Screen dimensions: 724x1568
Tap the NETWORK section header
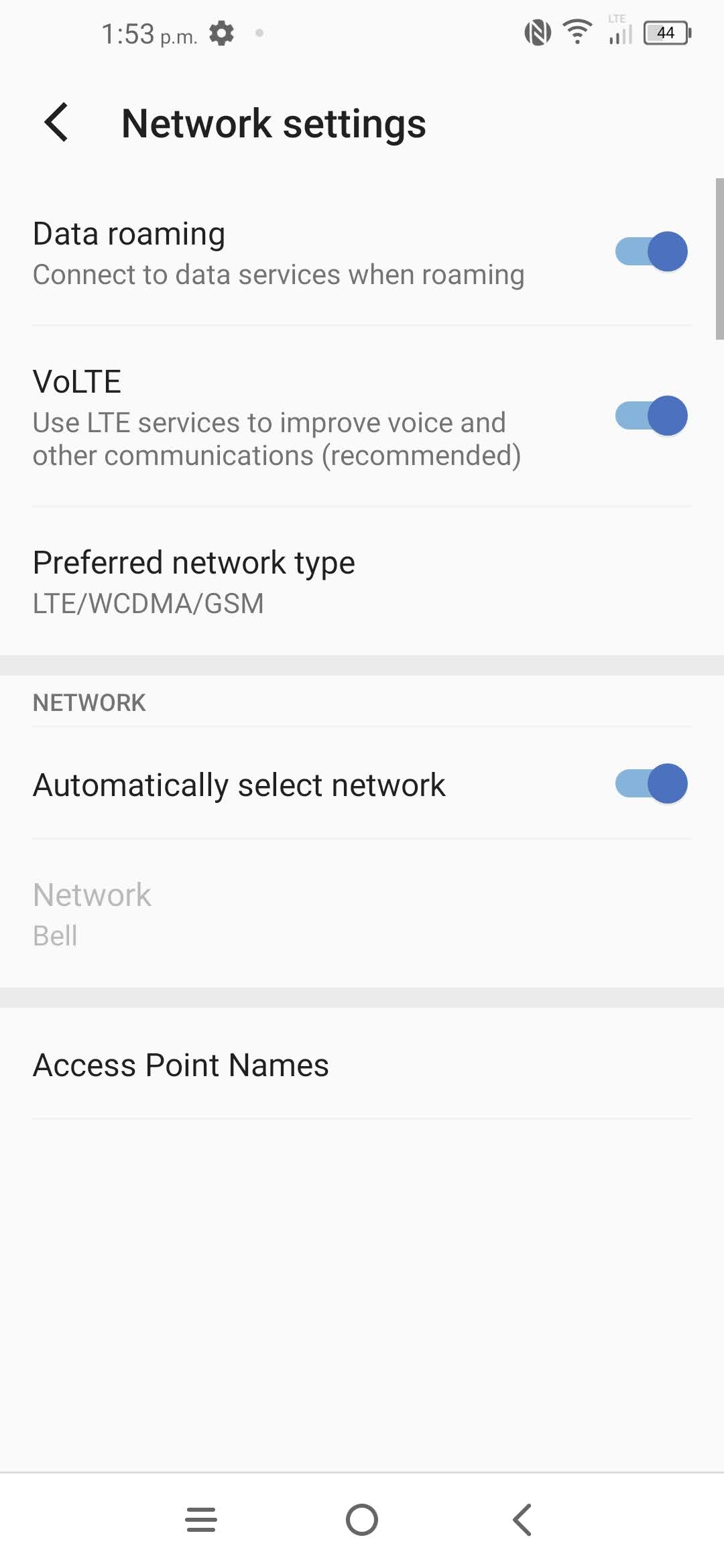[x=89, y=702]
